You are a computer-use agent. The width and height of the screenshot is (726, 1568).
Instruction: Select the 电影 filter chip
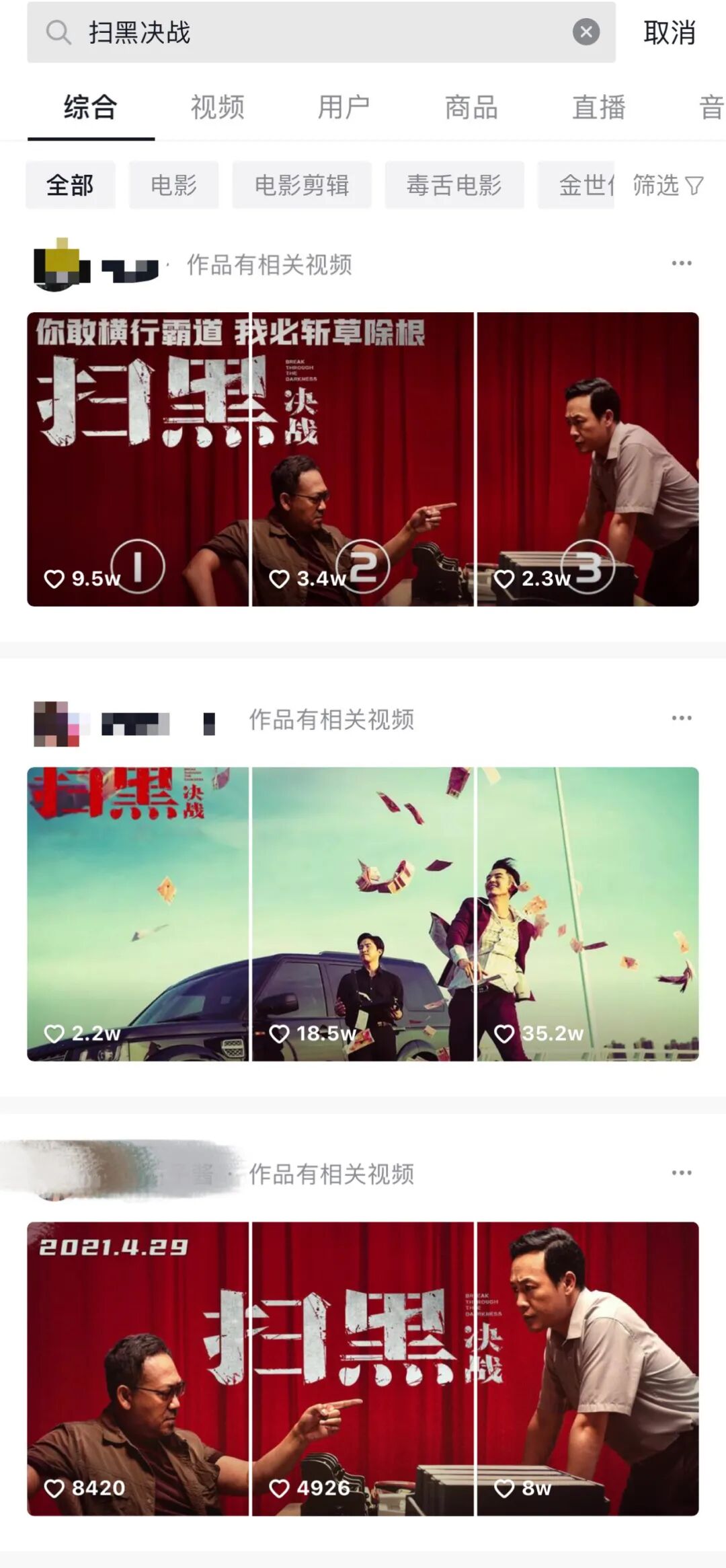tap(173, 185)
